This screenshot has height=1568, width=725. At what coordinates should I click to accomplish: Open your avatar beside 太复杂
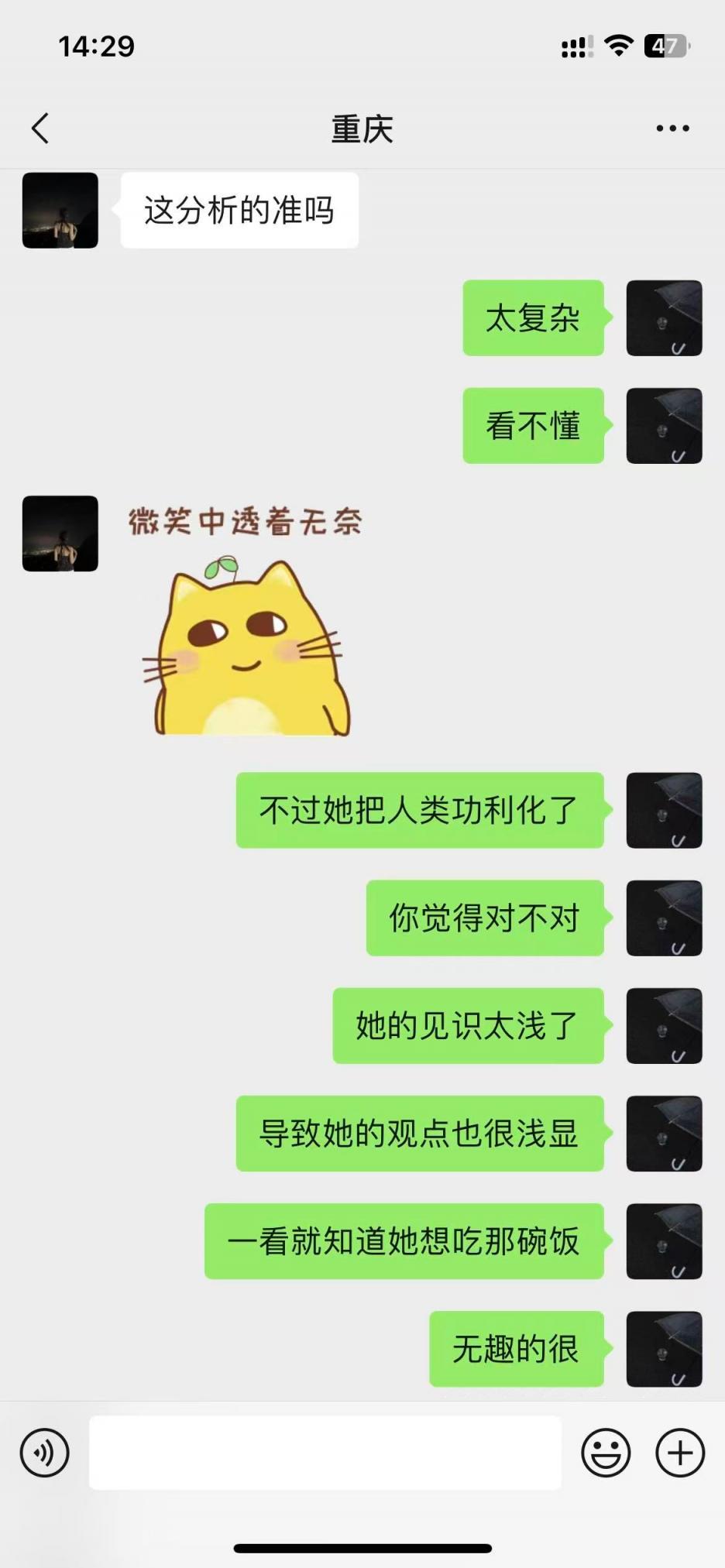pos(664,318)
